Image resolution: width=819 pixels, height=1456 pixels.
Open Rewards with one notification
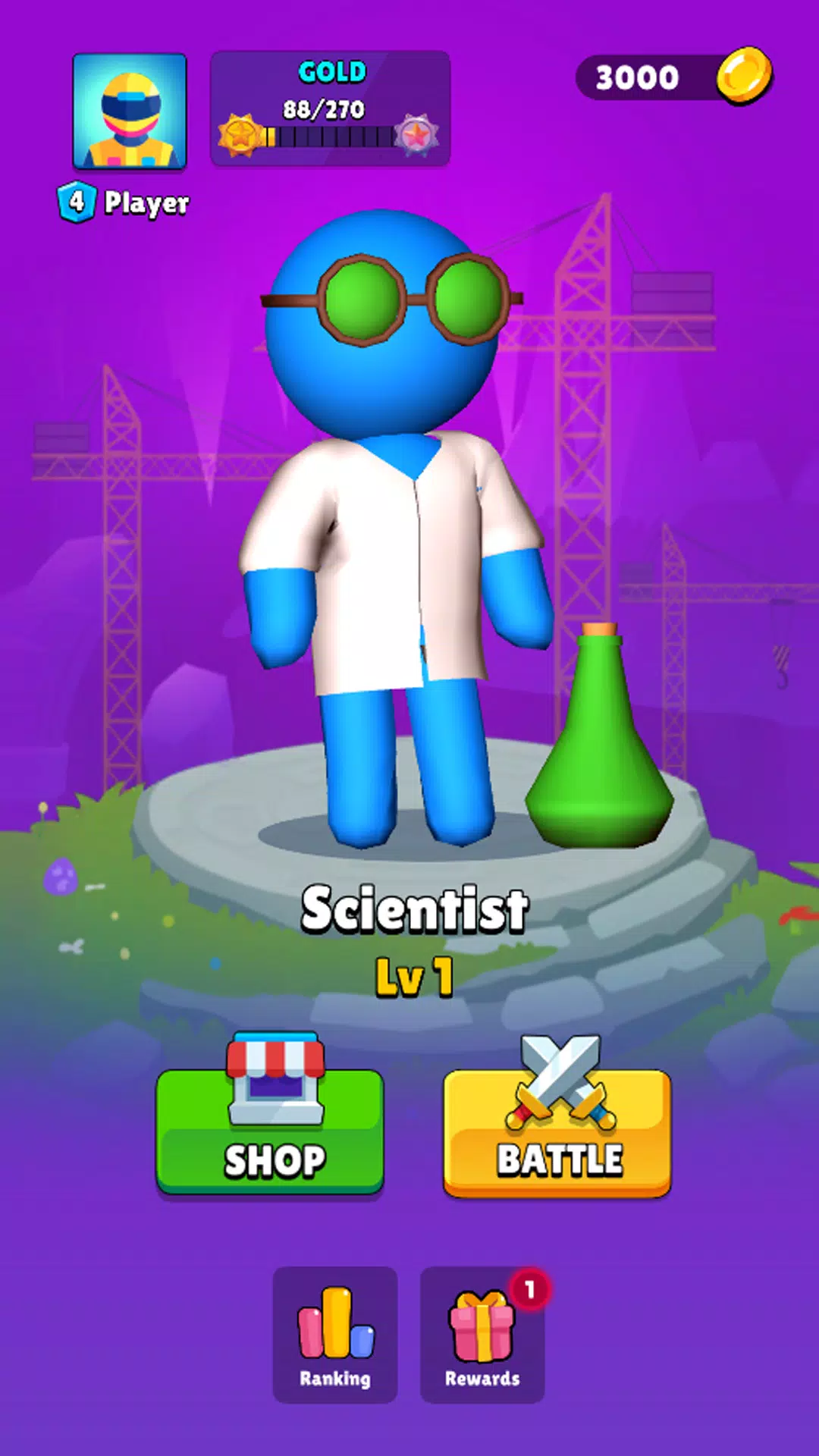482,1335
